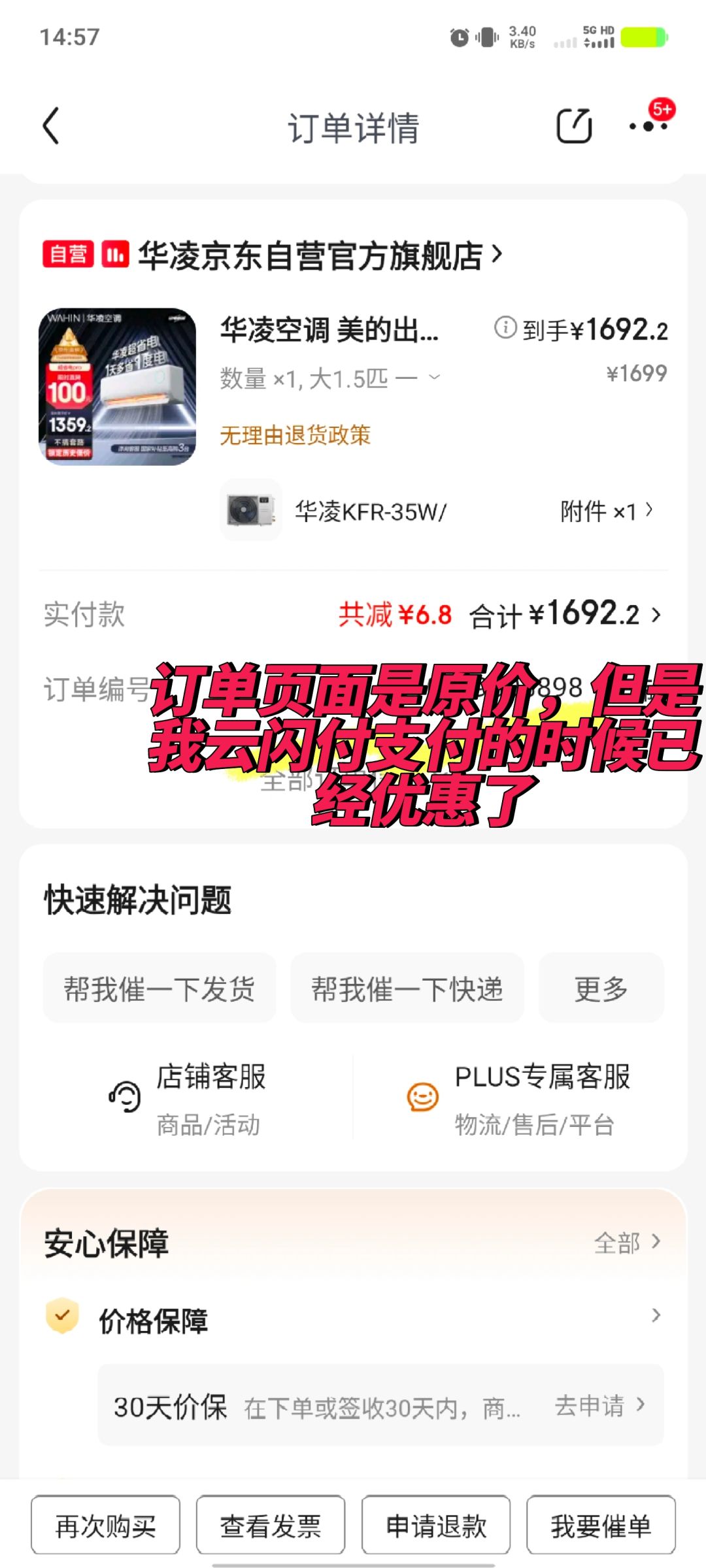
Task: View 附件 ×1 accessory details
Action: point(606,512)
